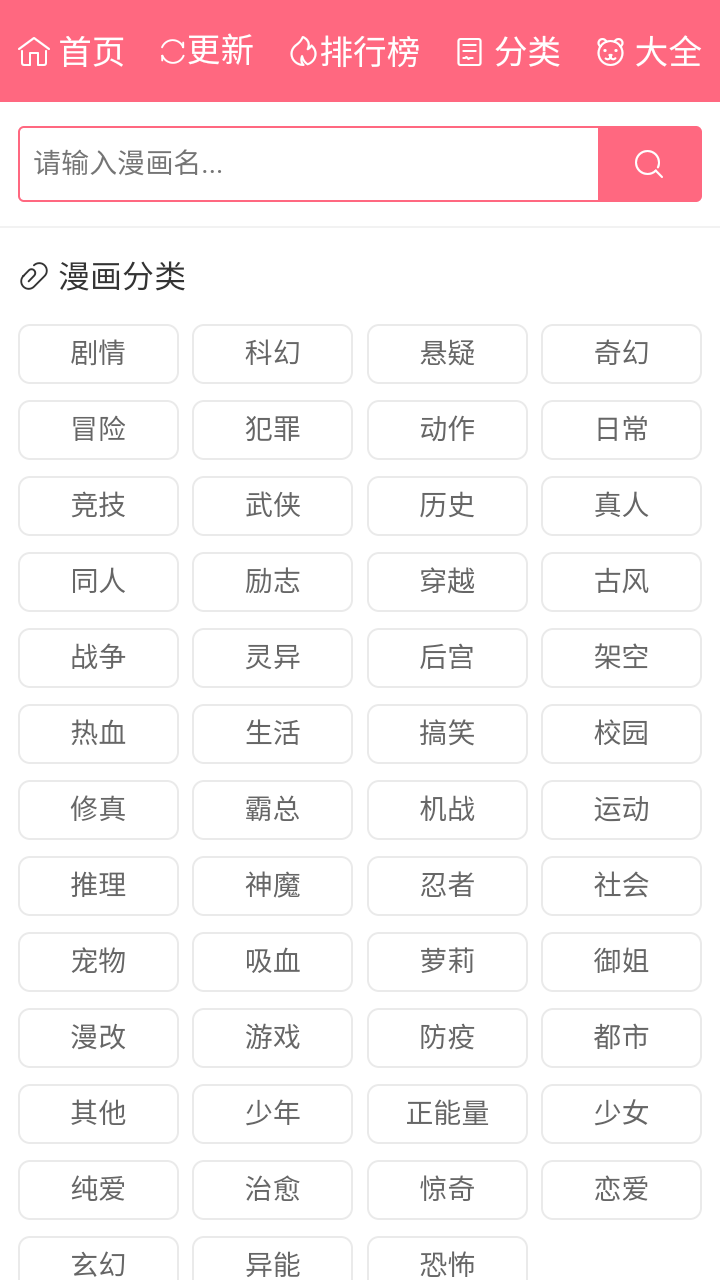Image resolution: width=720 pixels, height=1280 pixels.
Task: Browse the 正能量 category
Action: pos(447,1114)
